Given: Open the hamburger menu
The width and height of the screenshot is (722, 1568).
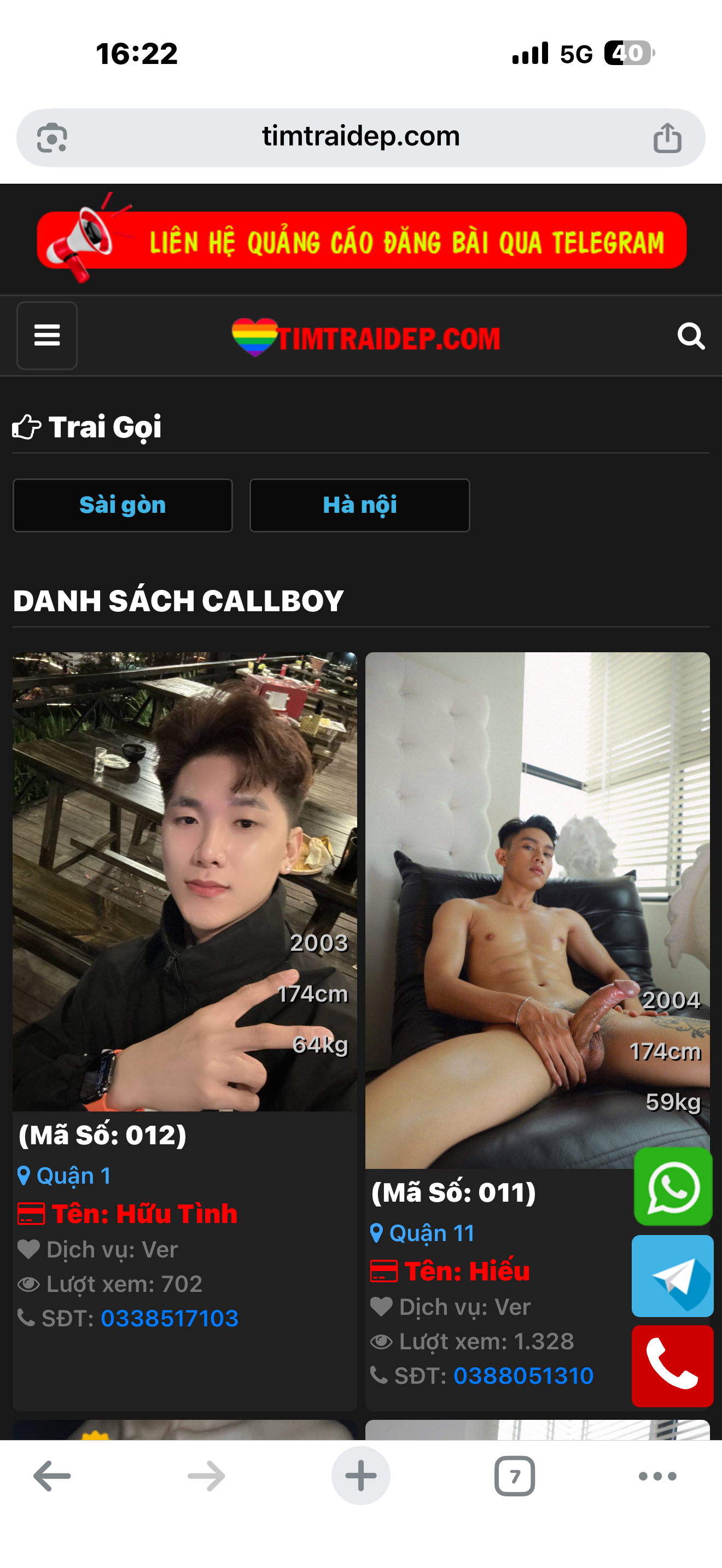Looking at the screenshot, I should 47,335.
